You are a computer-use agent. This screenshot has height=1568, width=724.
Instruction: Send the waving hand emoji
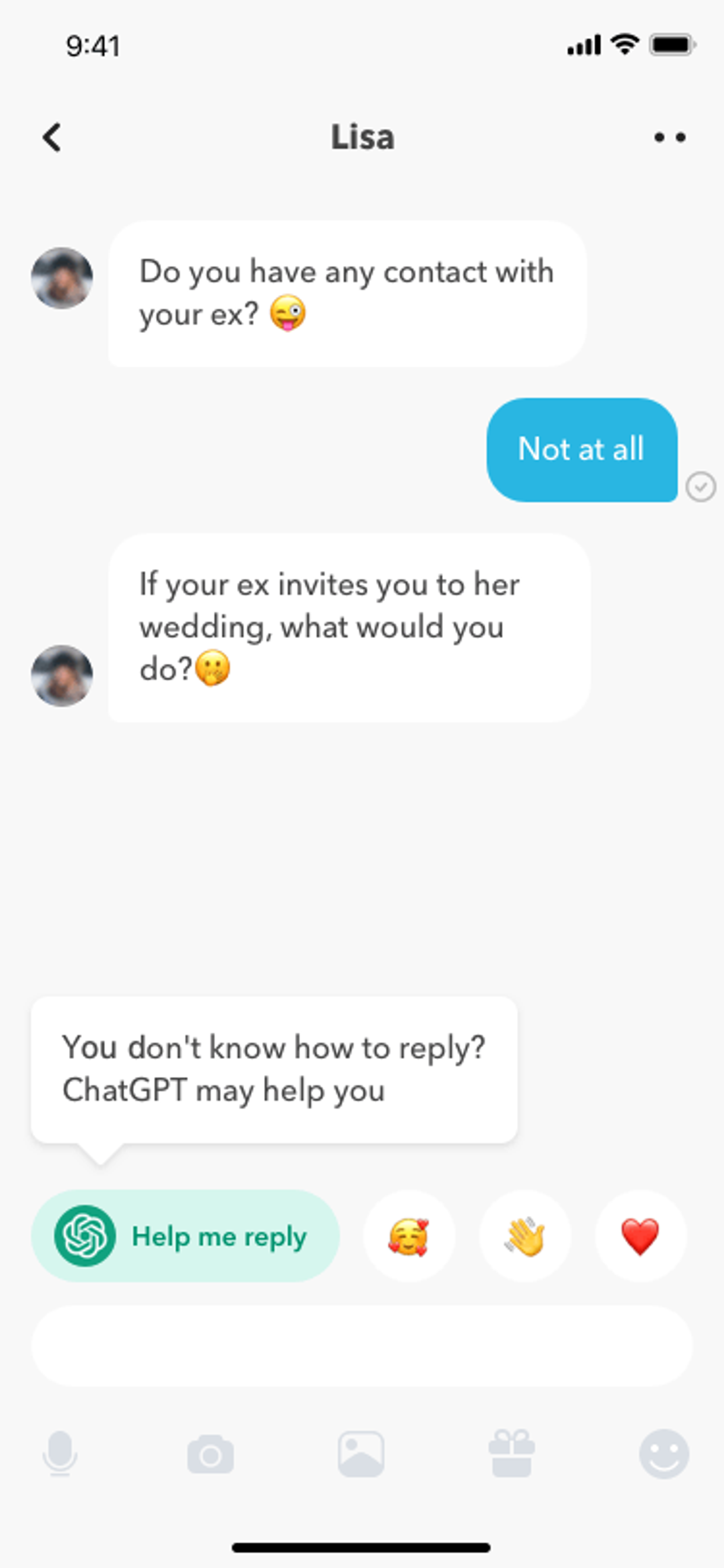coord(525,1236)
